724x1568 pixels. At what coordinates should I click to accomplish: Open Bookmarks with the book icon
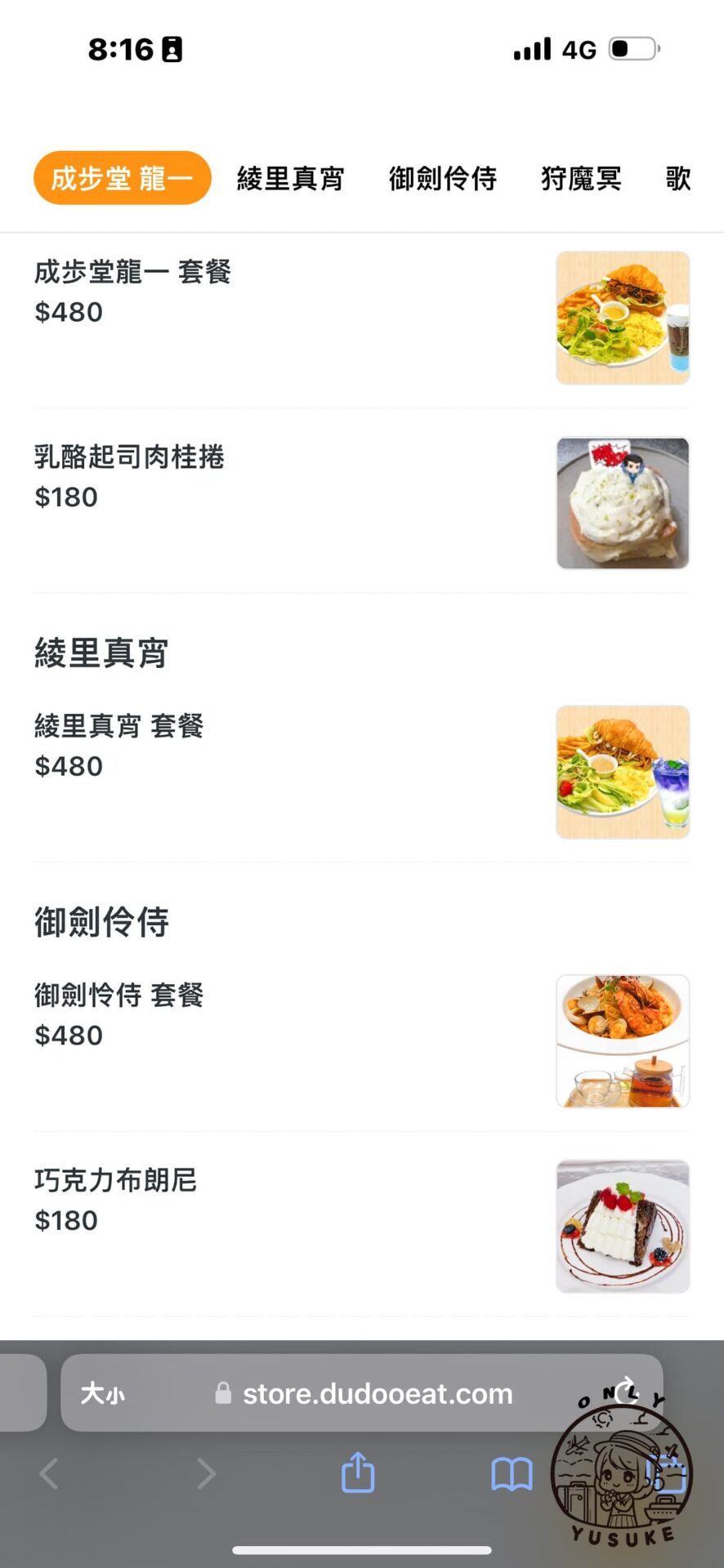[512, 1474]
